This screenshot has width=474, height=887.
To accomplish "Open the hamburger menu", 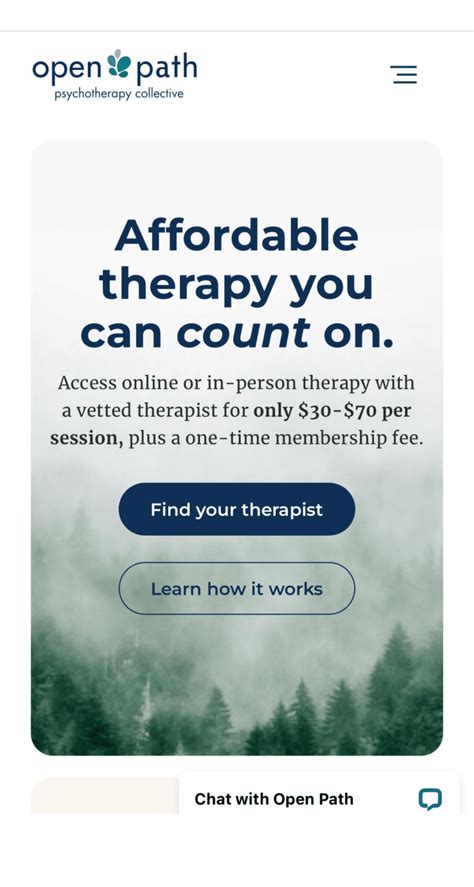I will coord(403,75).
